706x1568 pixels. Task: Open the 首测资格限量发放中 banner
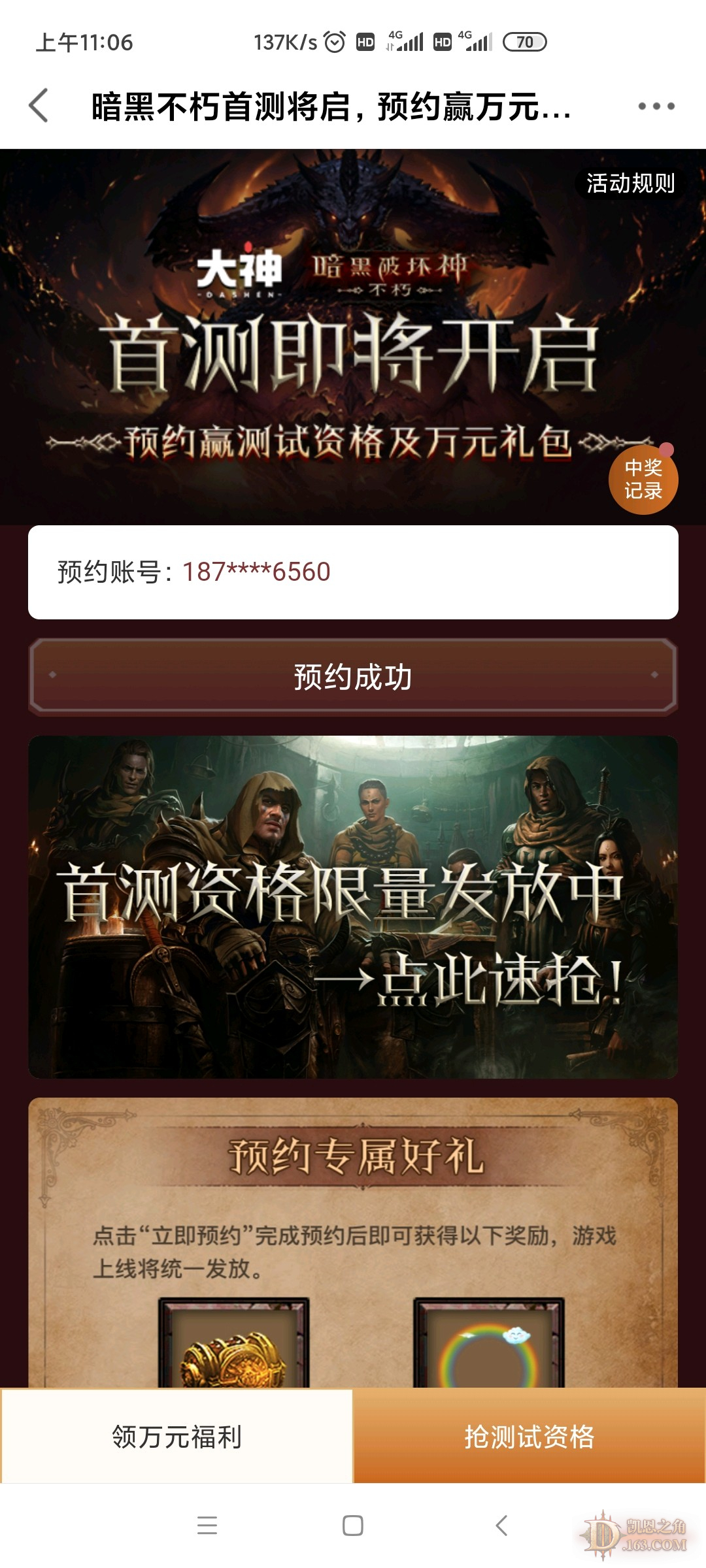pyautogui.click(x=353, y=907)
